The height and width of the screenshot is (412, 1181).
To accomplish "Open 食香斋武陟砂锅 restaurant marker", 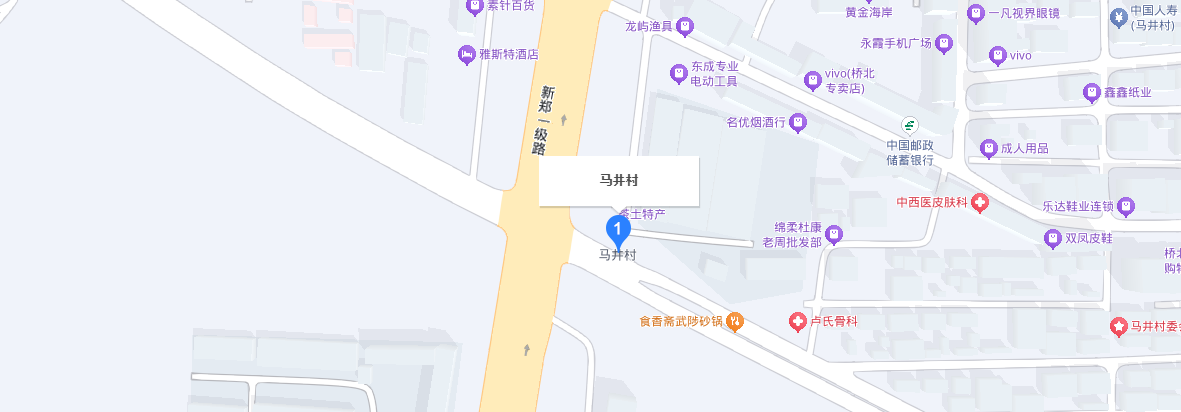I will tap(734, 322).
